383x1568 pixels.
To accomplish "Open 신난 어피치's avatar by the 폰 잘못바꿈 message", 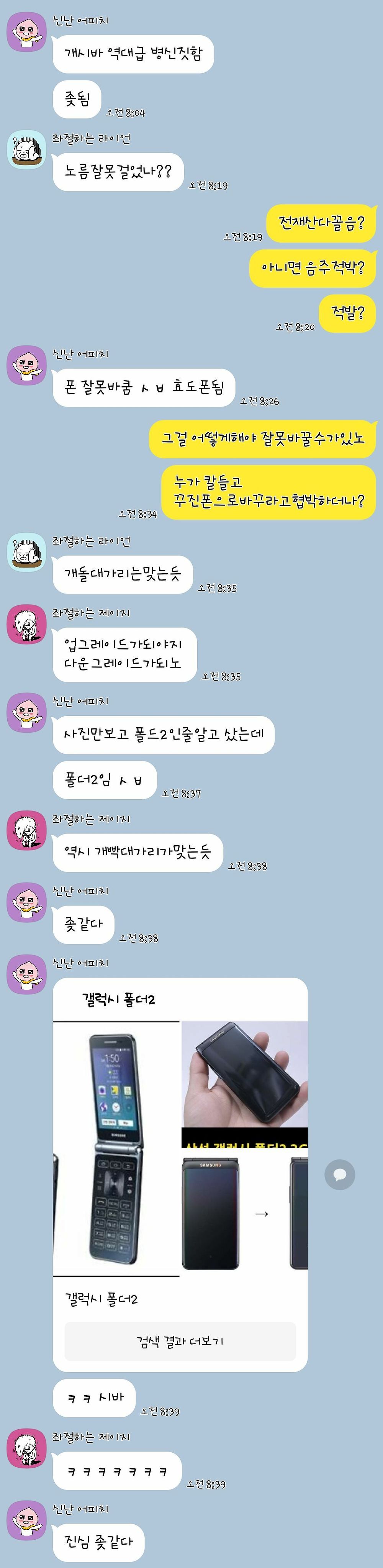I will click(26, 365).
